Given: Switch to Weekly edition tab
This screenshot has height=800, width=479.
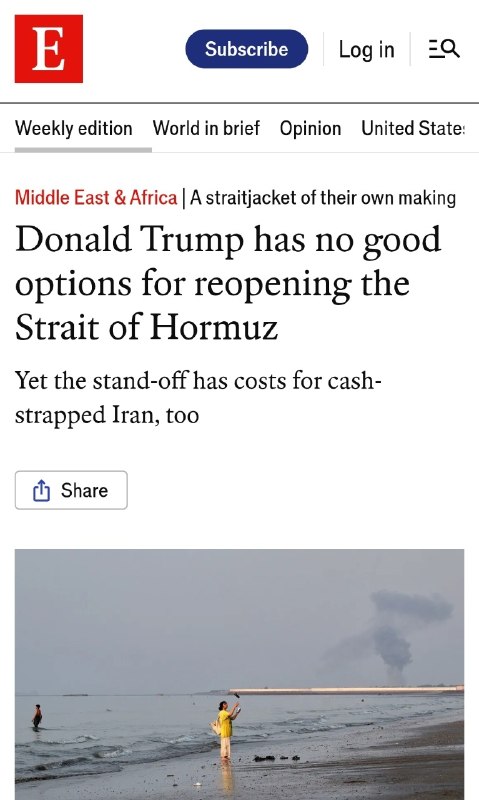Looking at the screenshot, I should 73,128.
